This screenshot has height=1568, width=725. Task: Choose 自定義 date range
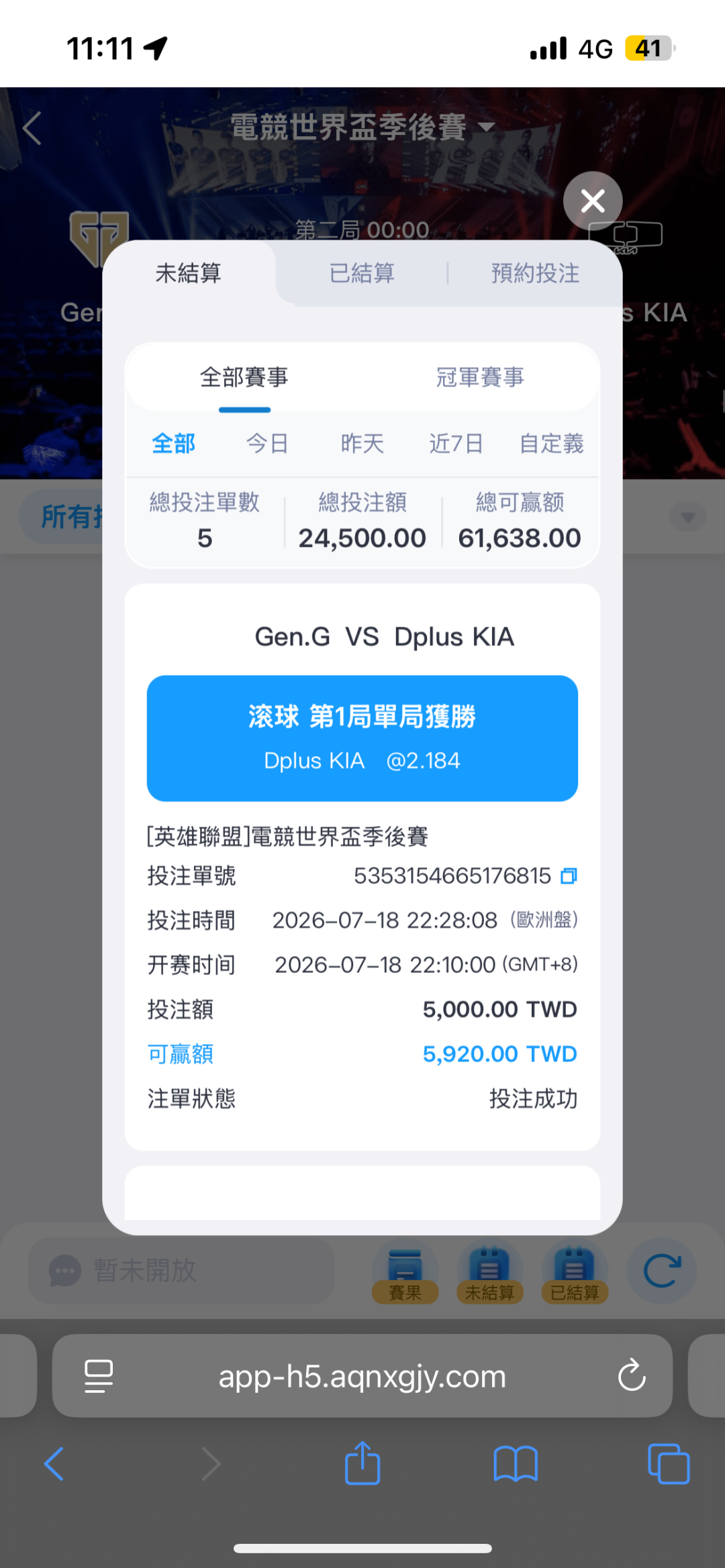tap(552, 443)
